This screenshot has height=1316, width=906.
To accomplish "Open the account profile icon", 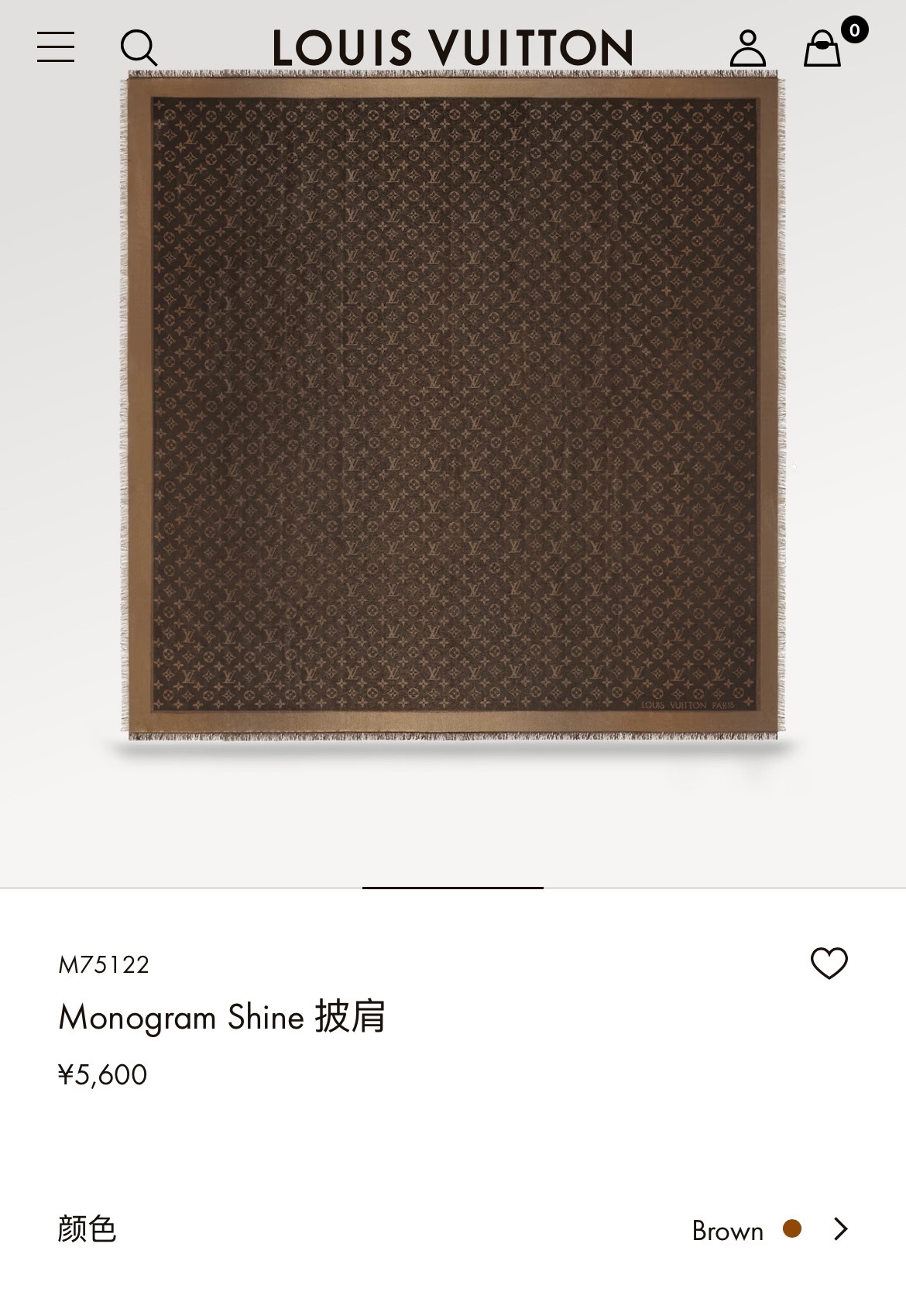I will pos(747,48).
